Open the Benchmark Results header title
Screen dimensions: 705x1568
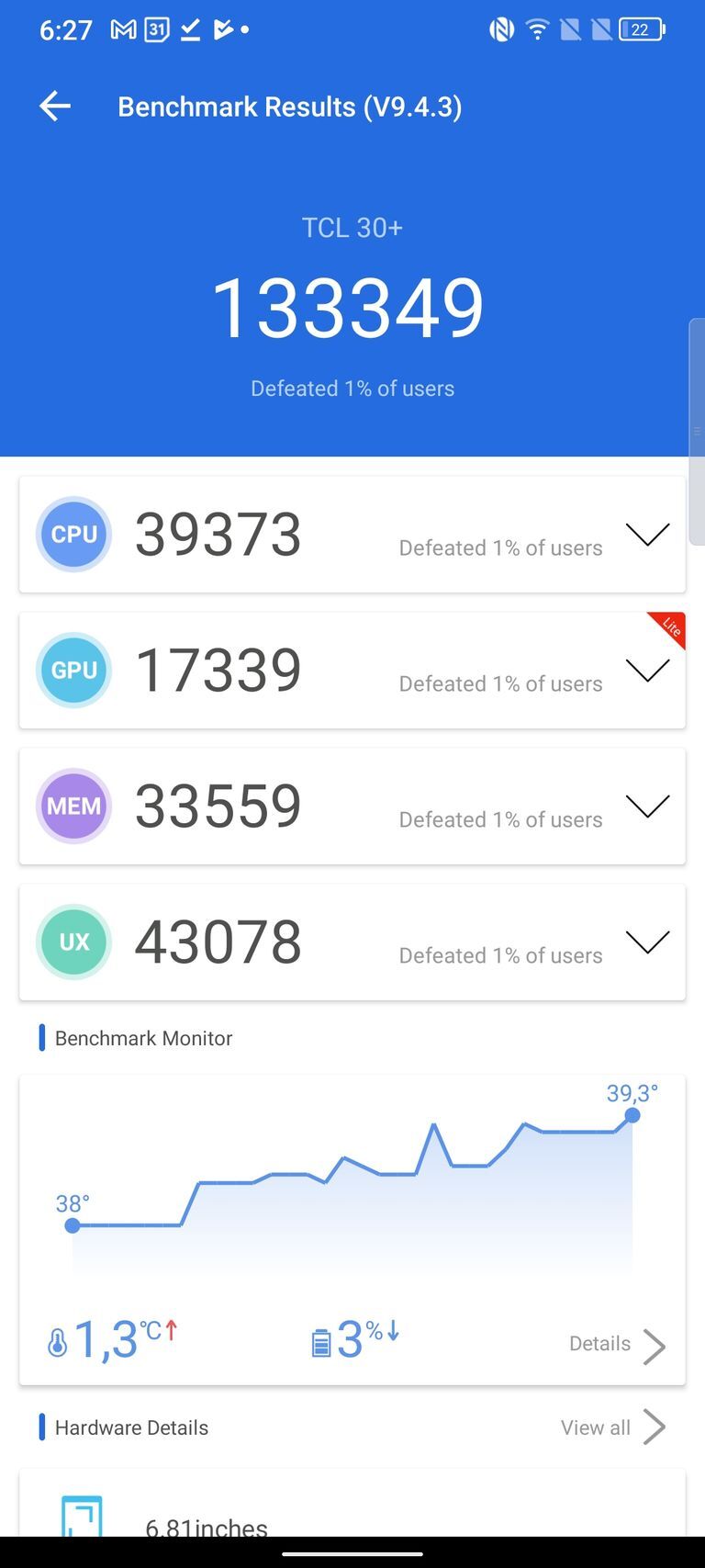(x=290, y=106)
